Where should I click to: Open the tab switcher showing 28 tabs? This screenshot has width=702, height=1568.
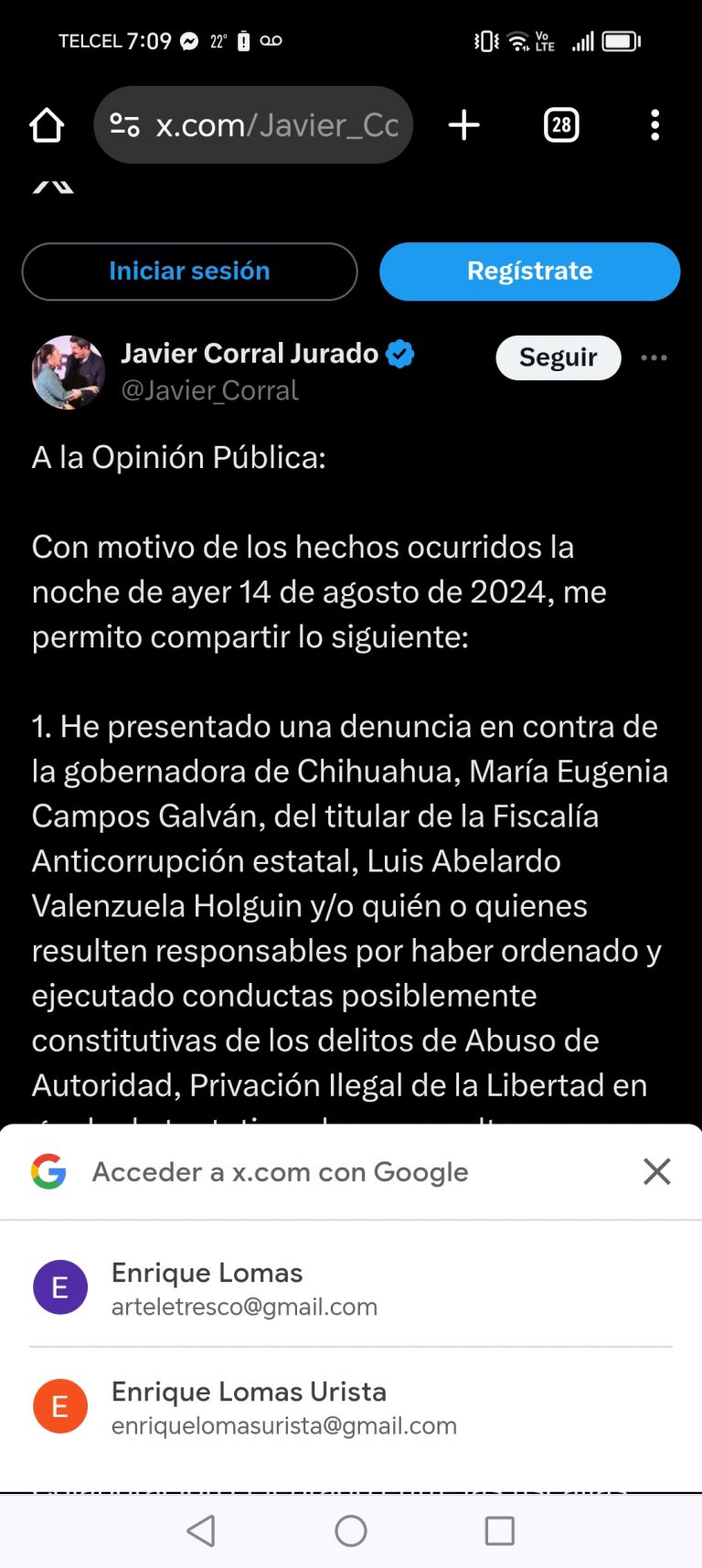pos(561,125)
